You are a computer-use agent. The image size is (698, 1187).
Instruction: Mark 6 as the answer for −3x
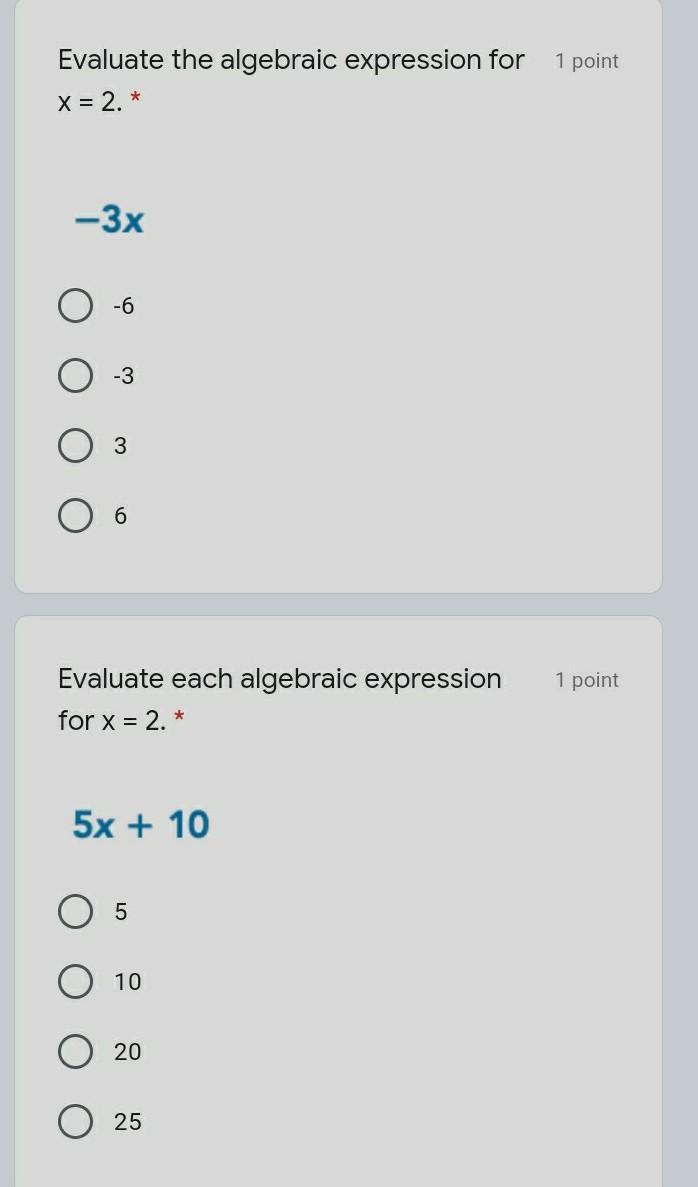tap(76, 516)
